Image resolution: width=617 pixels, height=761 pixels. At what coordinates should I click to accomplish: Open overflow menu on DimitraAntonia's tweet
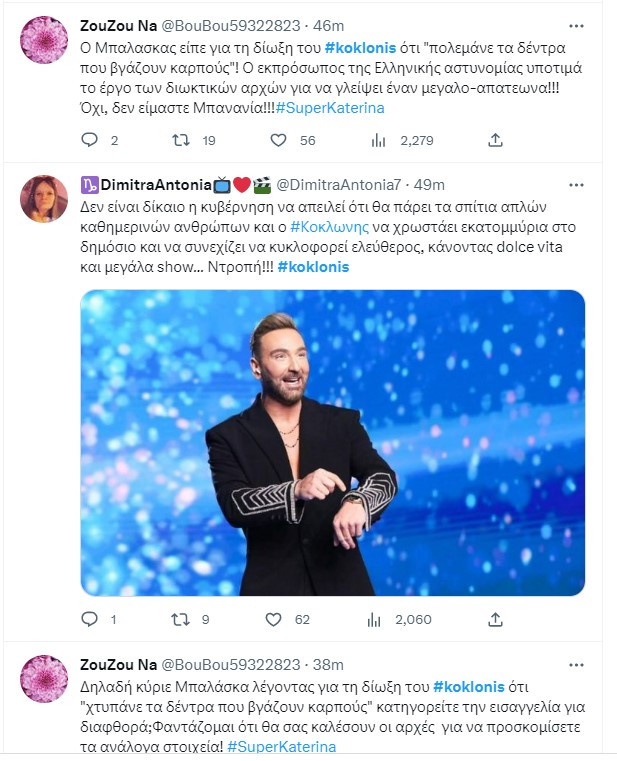click(575, 185)
